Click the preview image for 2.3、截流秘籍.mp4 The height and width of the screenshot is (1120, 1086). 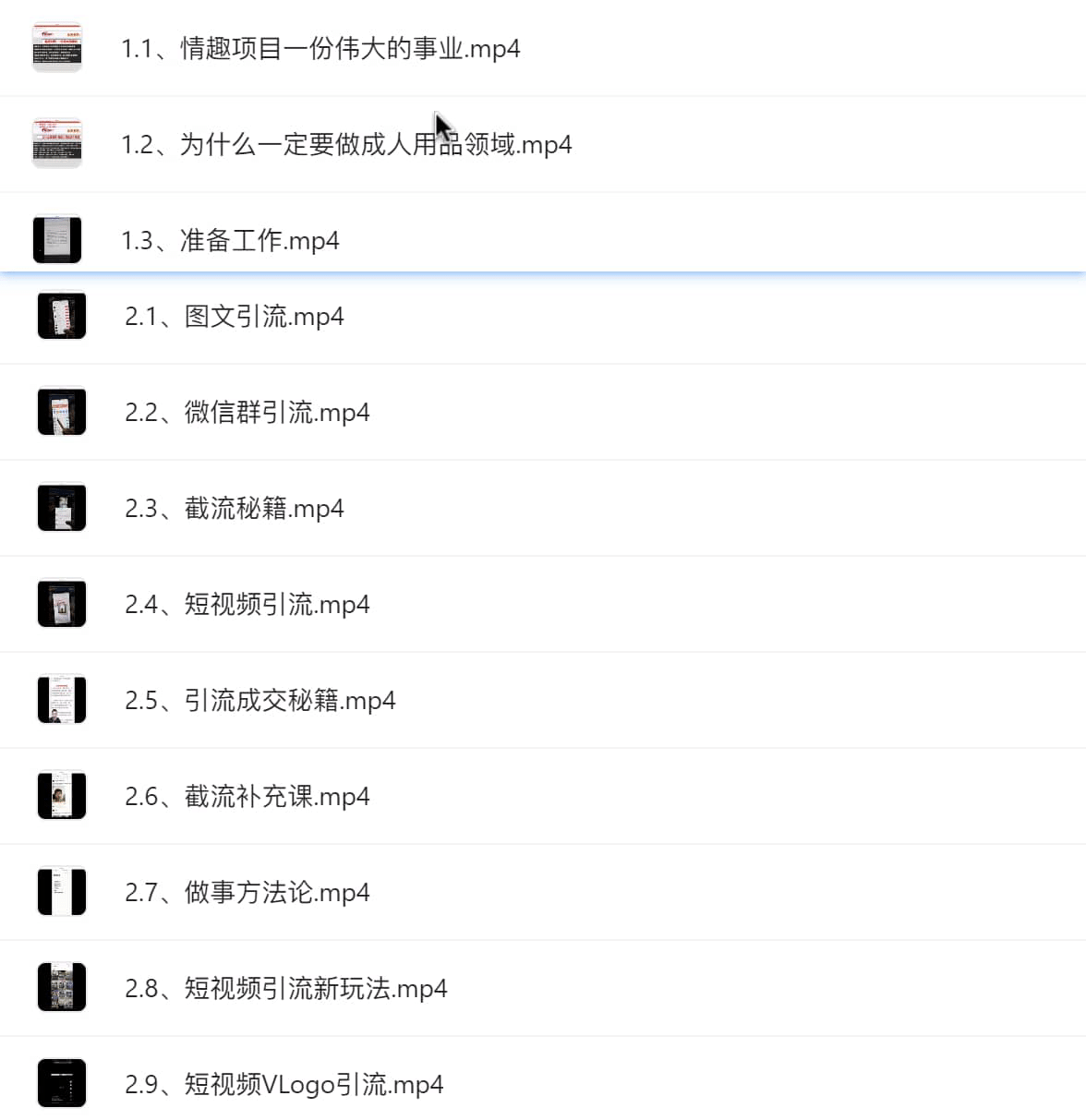[x=61, y=507]
